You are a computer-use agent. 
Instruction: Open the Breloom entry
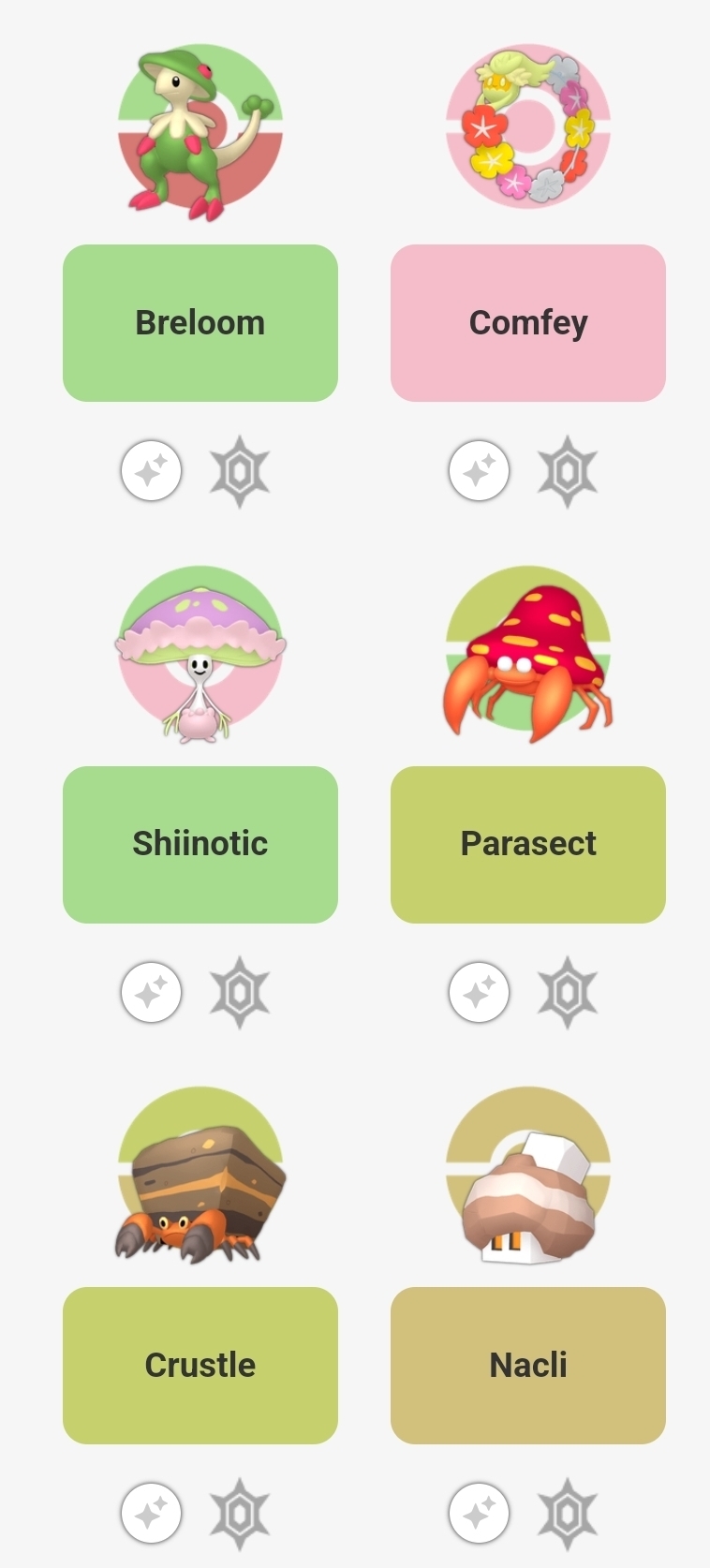pyautogui.click(x=200, y=322)
